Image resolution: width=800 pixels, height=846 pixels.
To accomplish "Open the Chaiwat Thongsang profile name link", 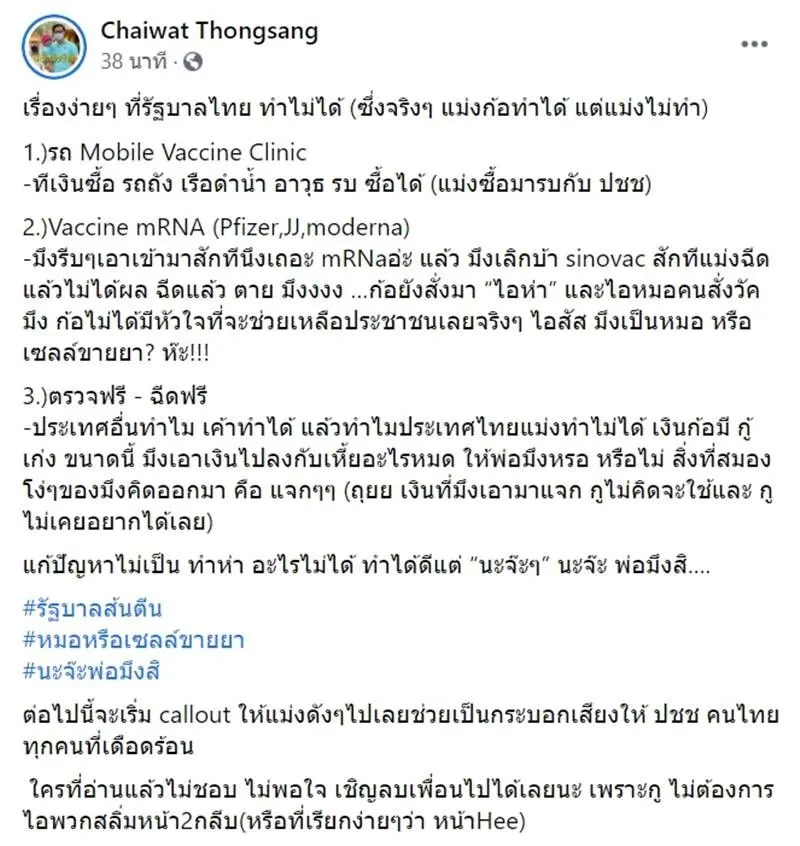I will click(x=209, y=31).
